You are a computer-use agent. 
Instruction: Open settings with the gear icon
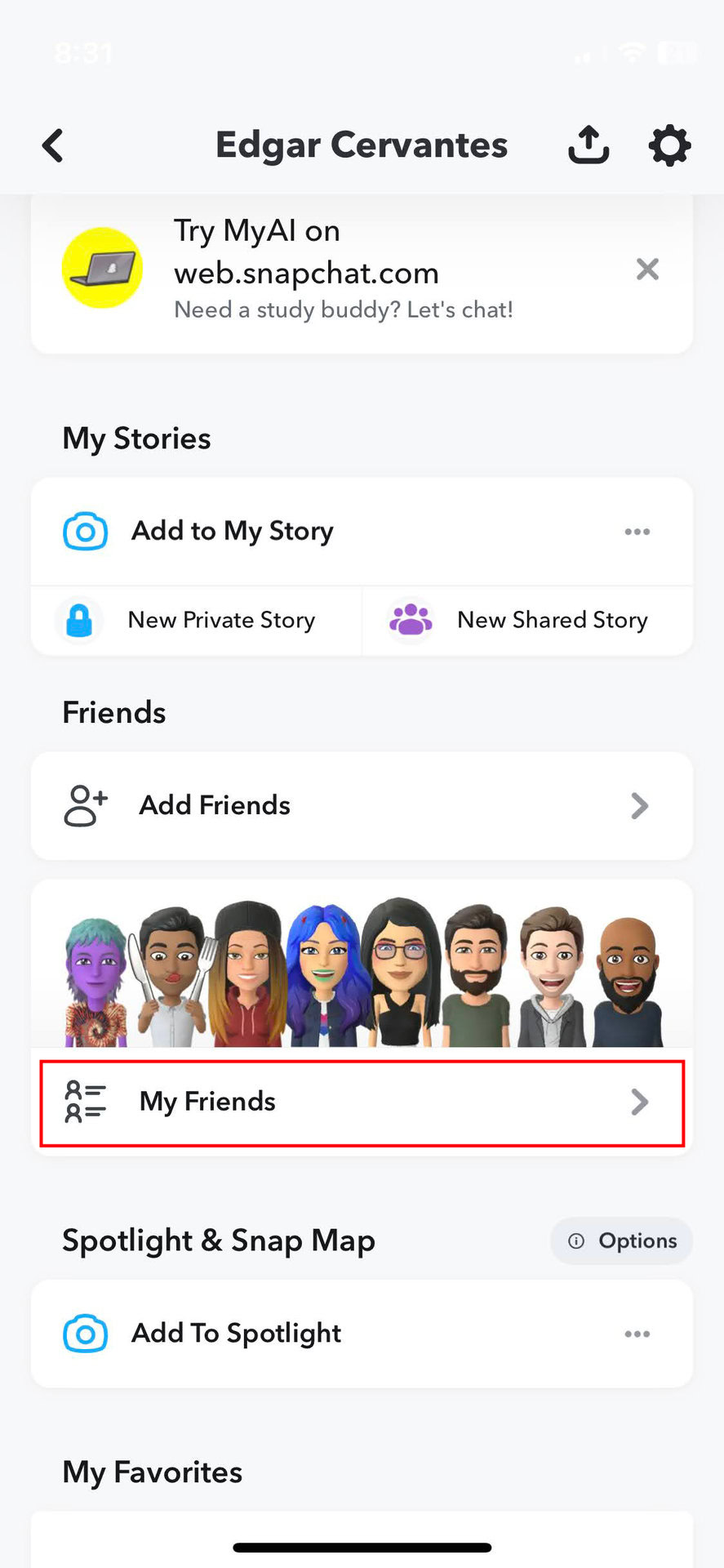tap(669, 146)
